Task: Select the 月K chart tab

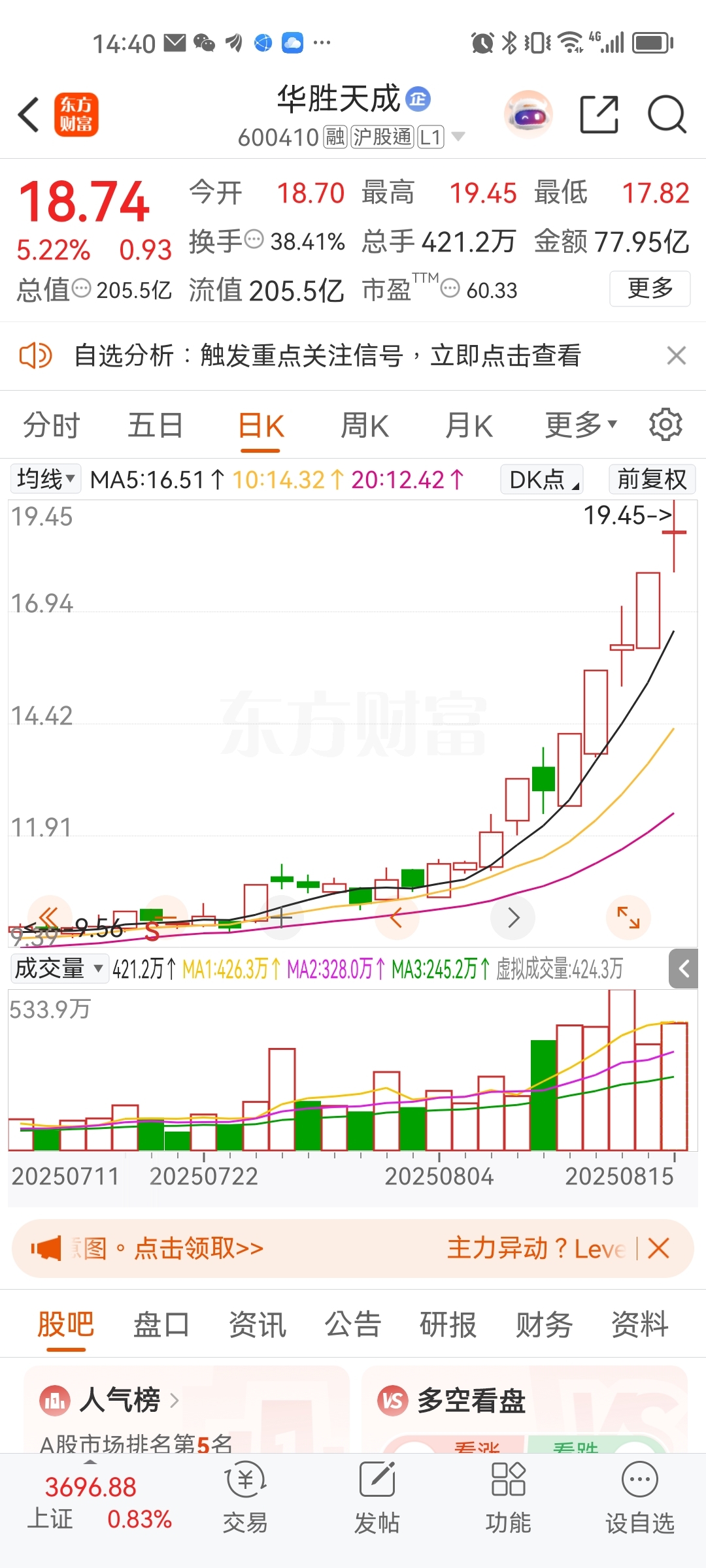Action: coord(469,426)
